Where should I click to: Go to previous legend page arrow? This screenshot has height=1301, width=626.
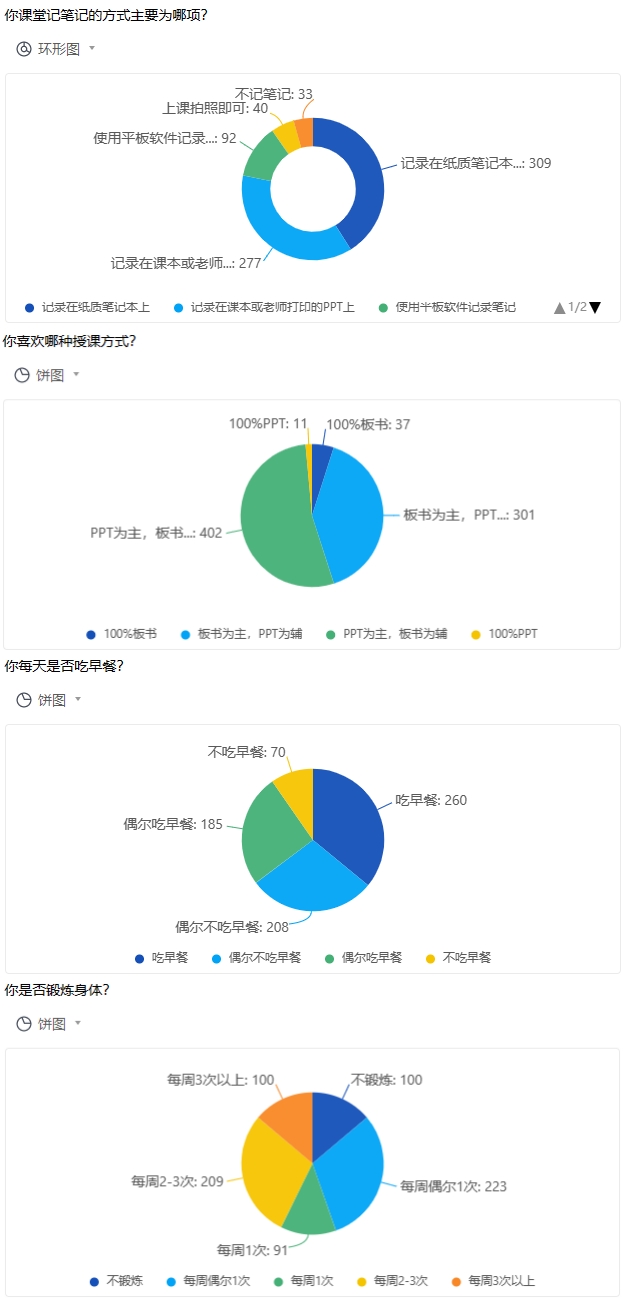pos(560,307)
